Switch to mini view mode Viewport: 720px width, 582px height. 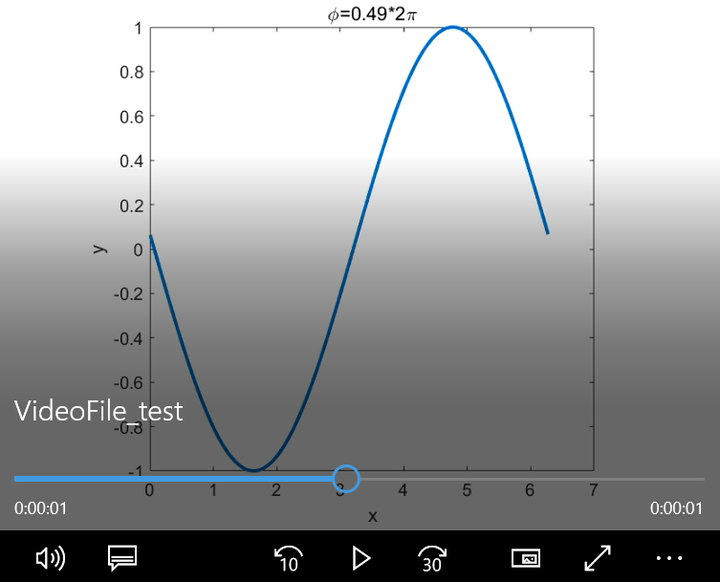pos(526,558)
